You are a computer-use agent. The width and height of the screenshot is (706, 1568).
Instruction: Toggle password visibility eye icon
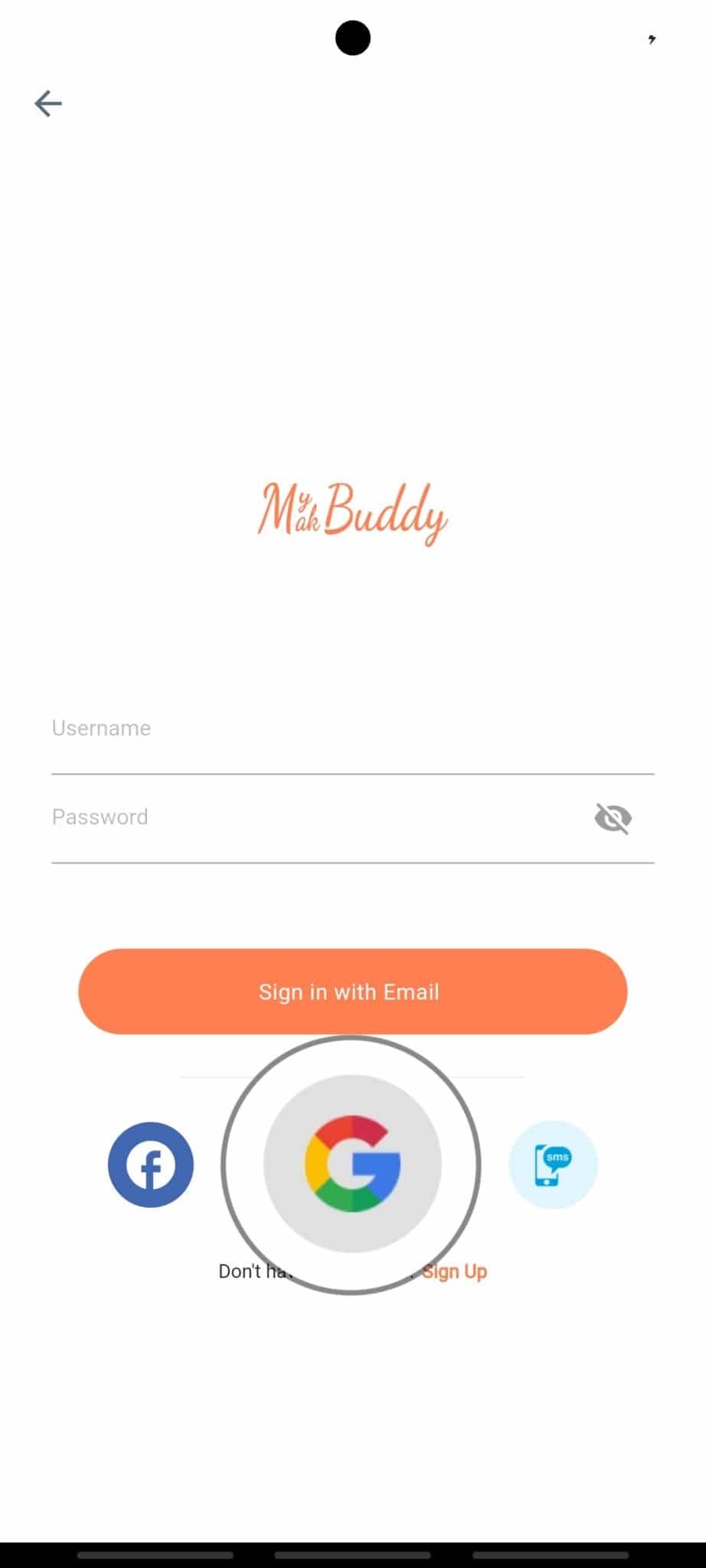point(613,818)
